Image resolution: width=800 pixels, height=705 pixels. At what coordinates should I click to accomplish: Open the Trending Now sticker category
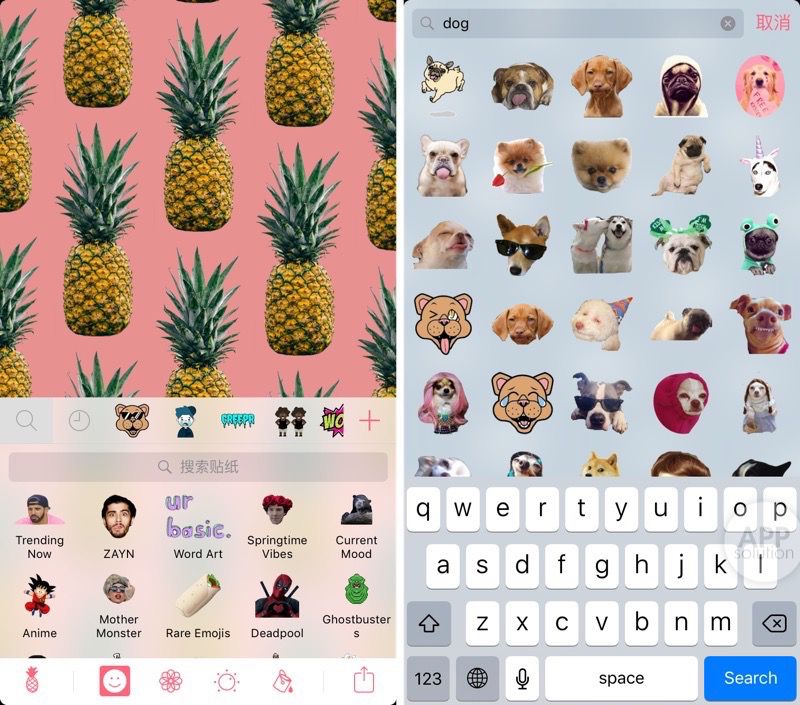pyautogui.click(x=40, y=527)
